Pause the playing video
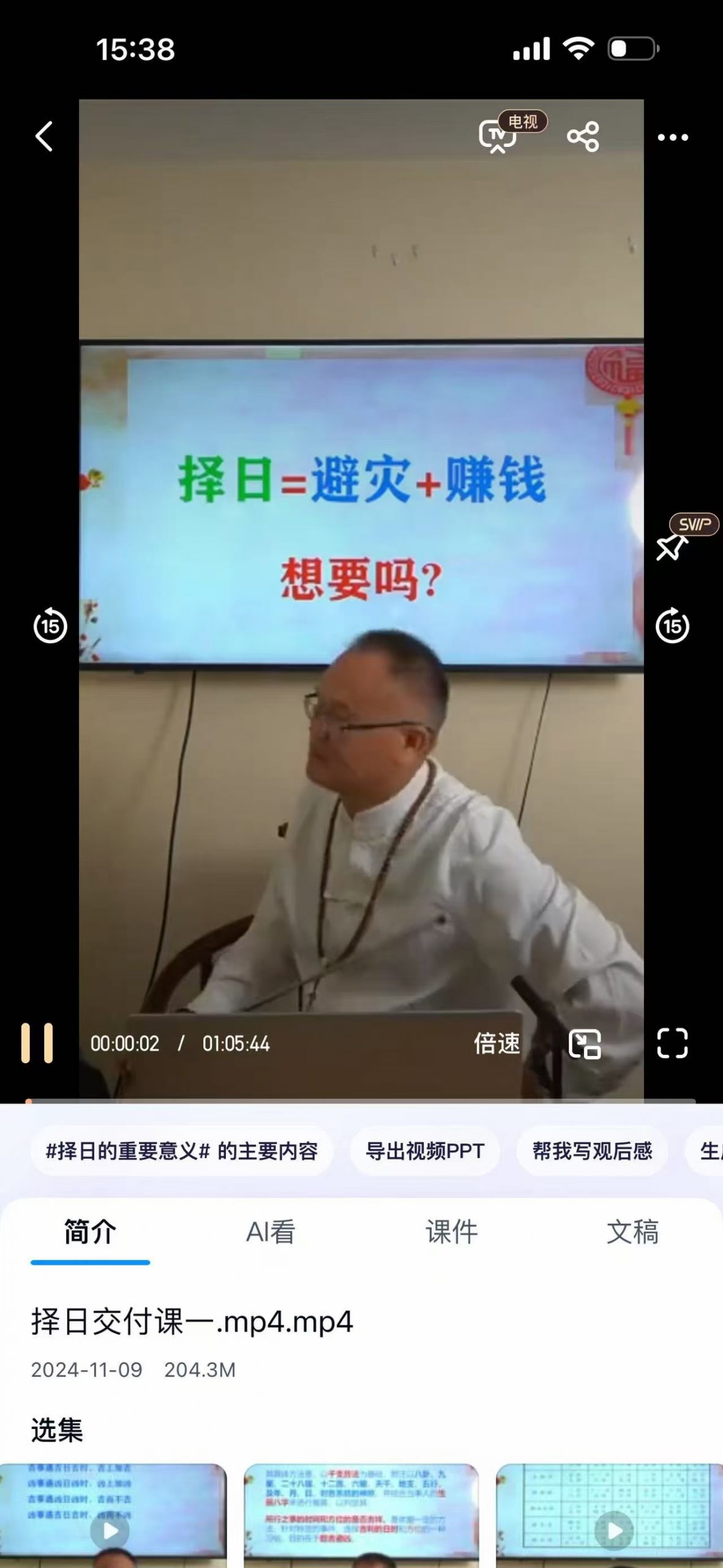The width and height of the screenshot is (723, 1568). pyautogui.click(x=37, y=1042)
